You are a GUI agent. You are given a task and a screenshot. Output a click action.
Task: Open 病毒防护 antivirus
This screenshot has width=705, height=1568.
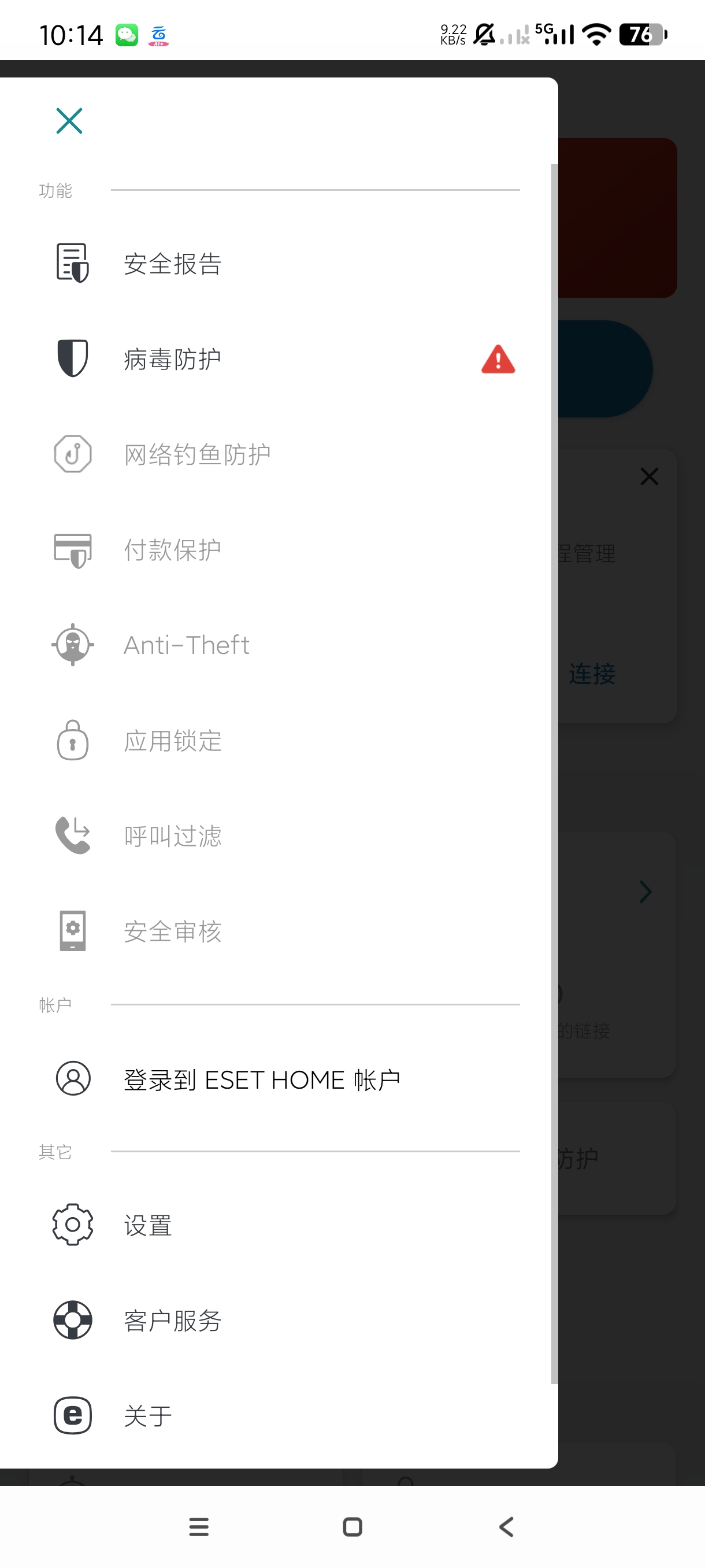pyautogui.click(x=173, y=359)
